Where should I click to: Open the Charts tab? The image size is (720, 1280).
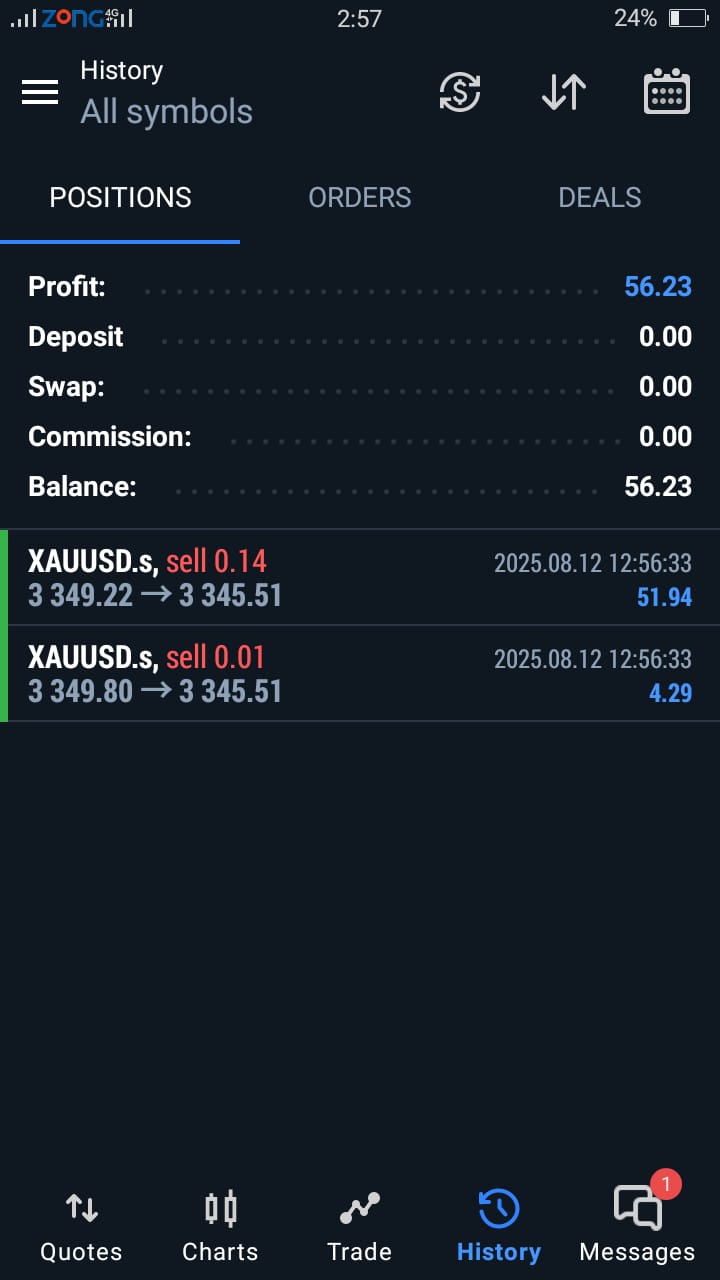pyautogui.click(x=220, y=1226)
